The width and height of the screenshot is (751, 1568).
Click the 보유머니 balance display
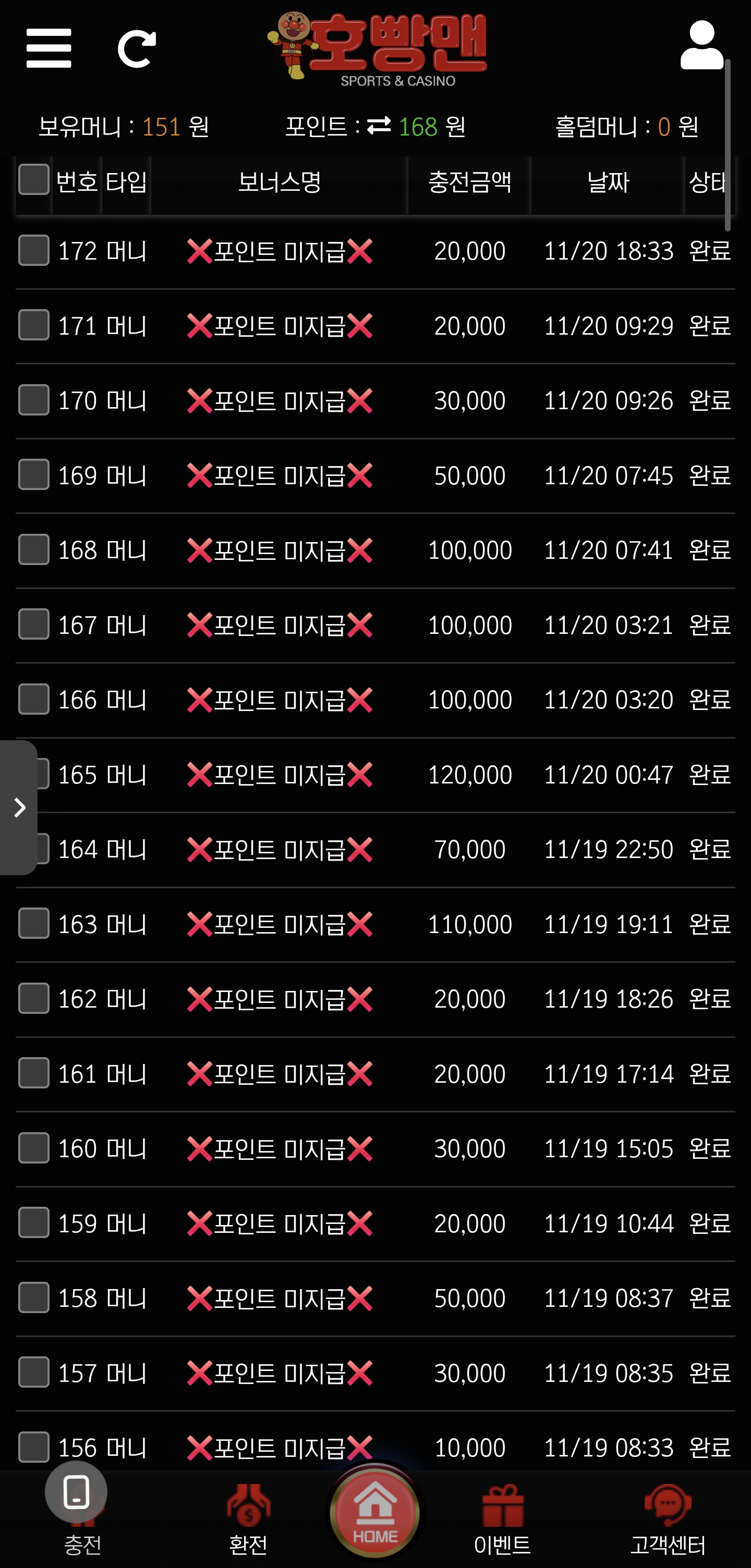click(x=124, y=127)
